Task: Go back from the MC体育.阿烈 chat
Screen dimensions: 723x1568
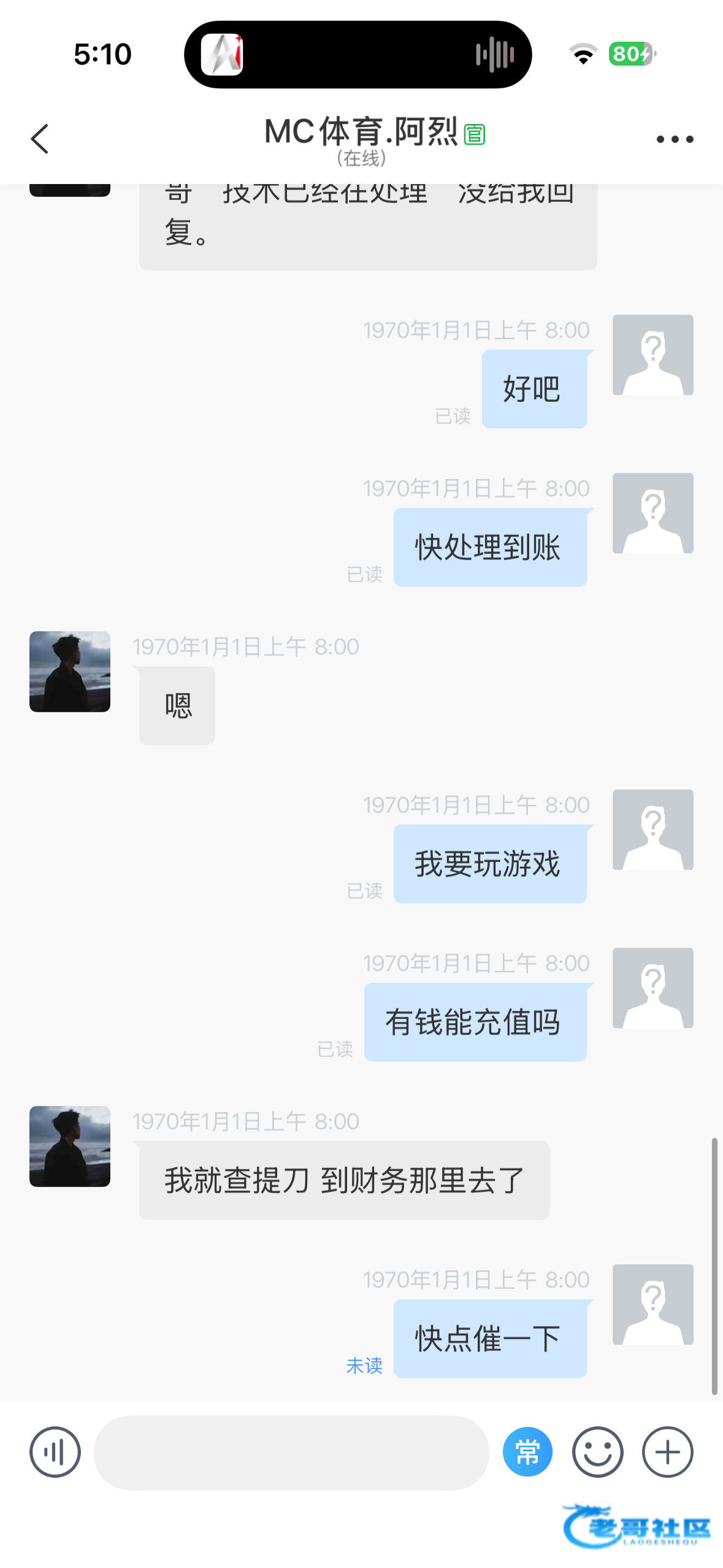Action: point(40,139)
